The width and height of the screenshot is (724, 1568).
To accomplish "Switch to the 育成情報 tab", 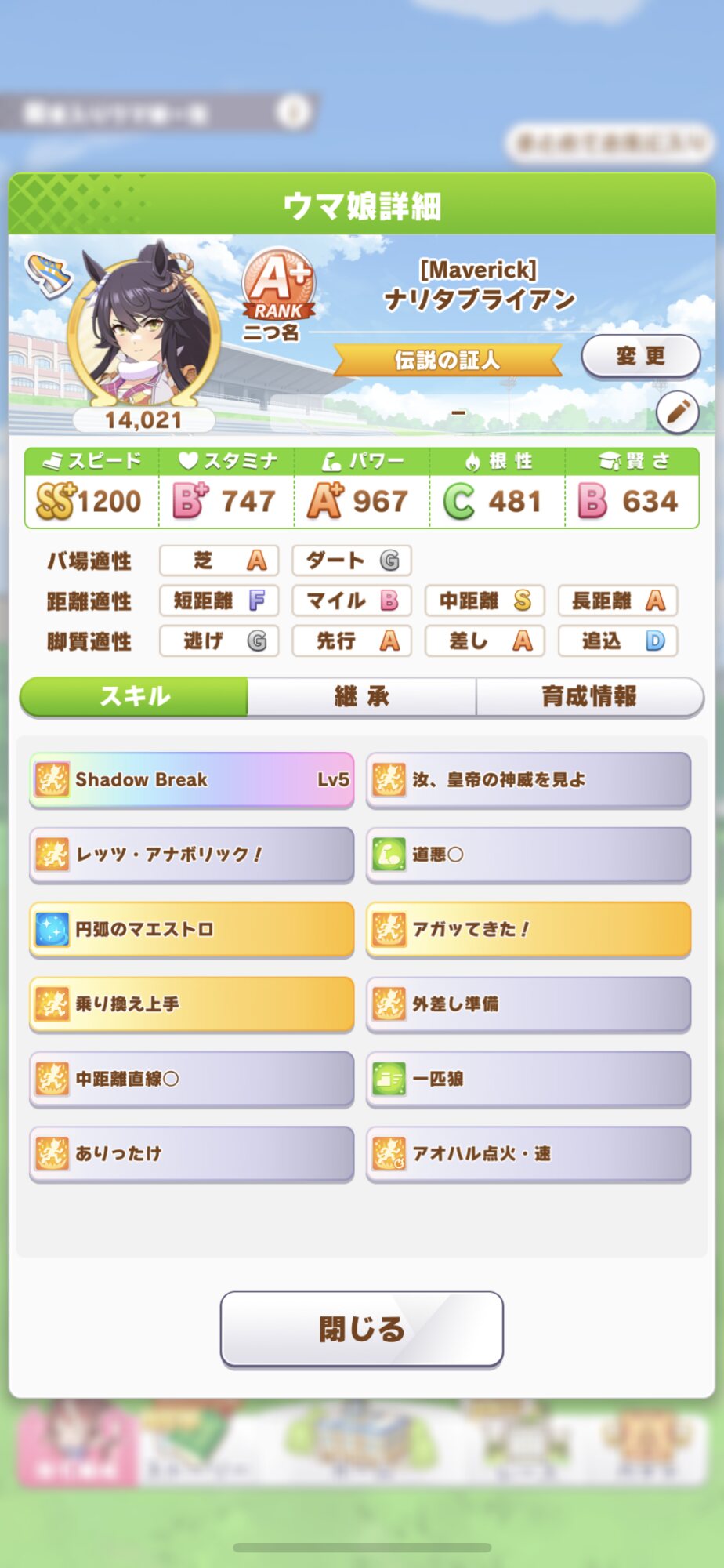I will [589, 696].
